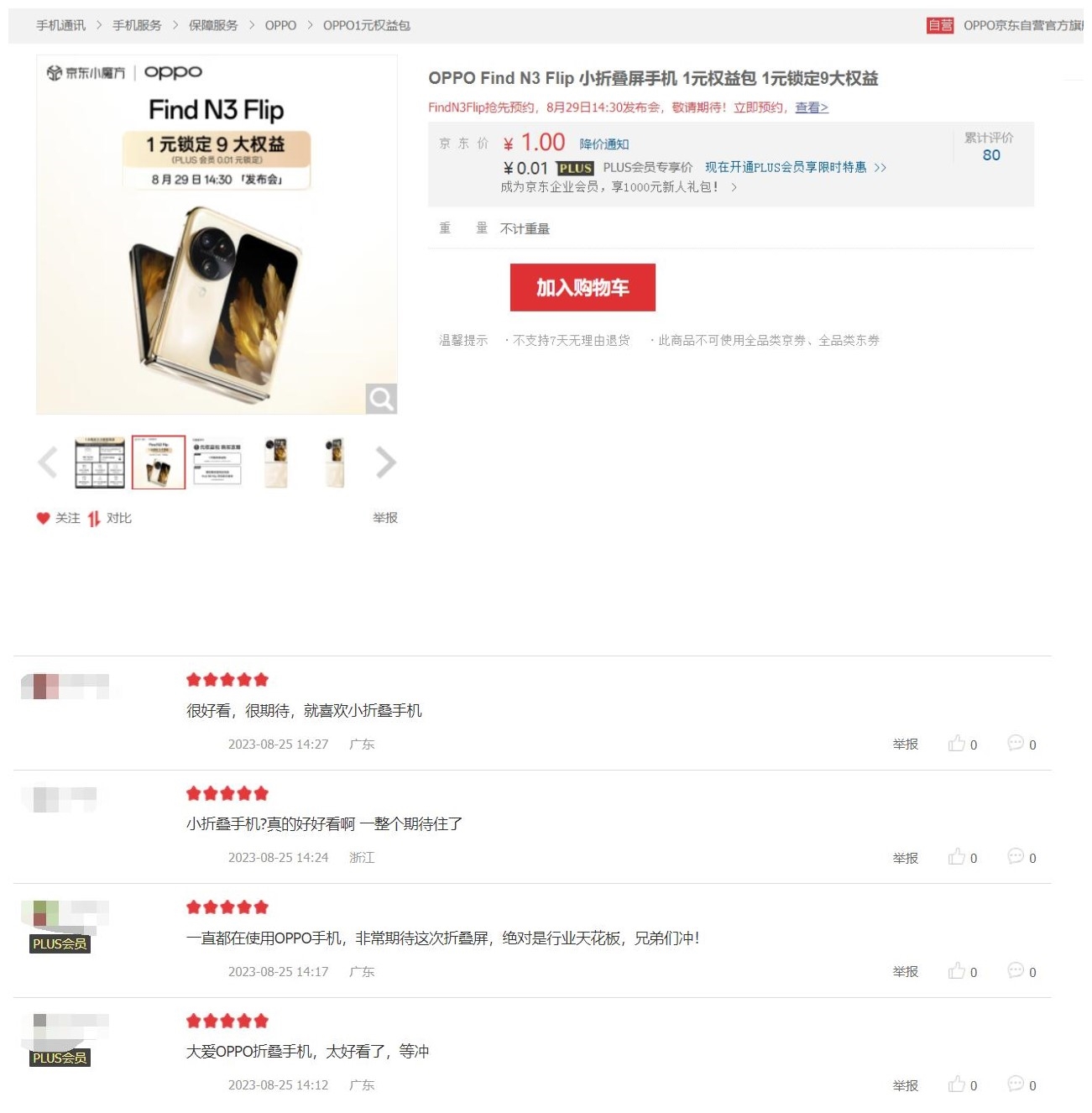The height and width of the screenshot is (1113, 1092).
Task: Add the product to 对比 comparison
Action: (x=110, y=519)
